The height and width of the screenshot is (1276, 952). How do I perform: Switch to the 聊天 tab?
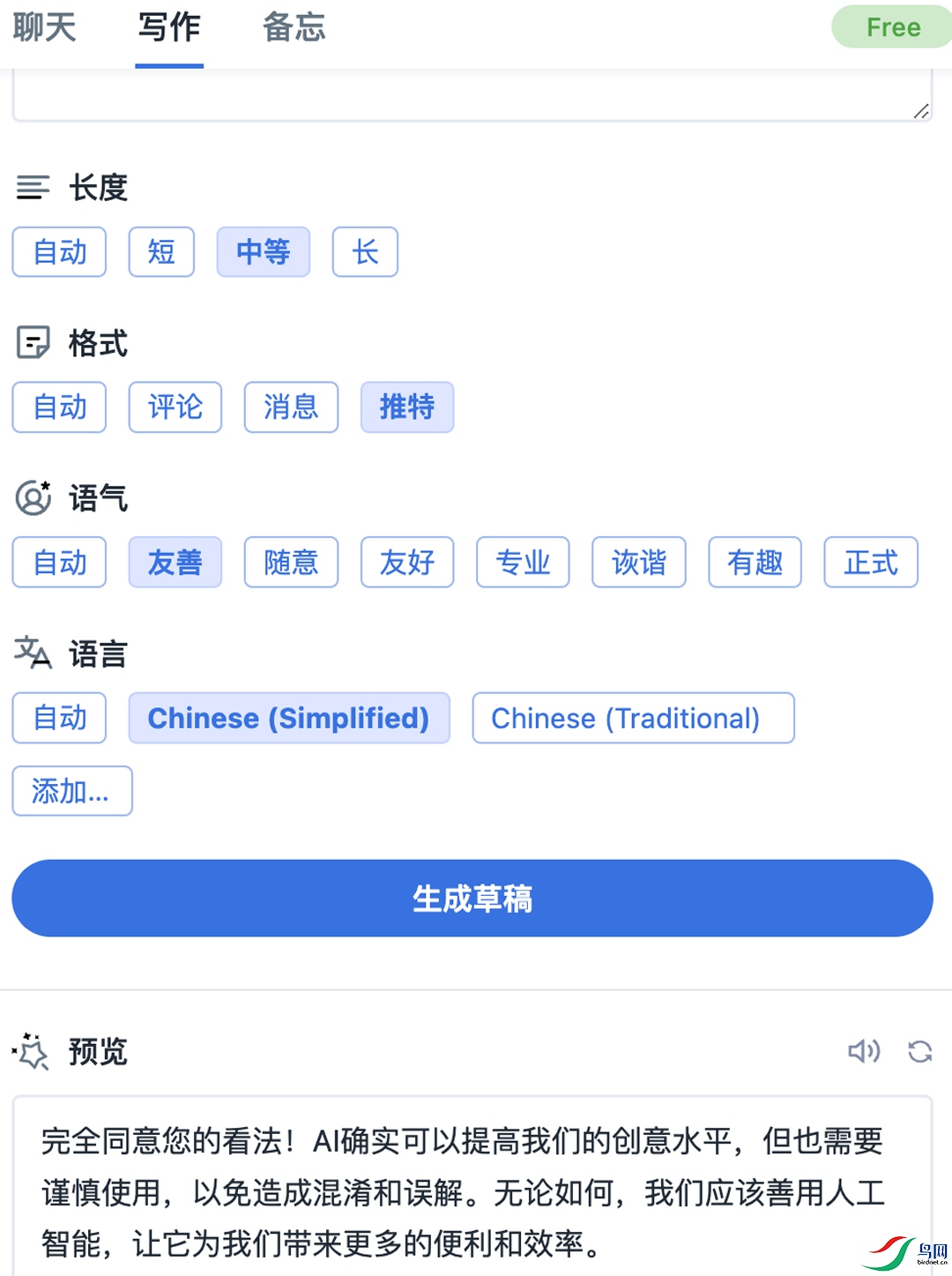click(x=44, y=28)
